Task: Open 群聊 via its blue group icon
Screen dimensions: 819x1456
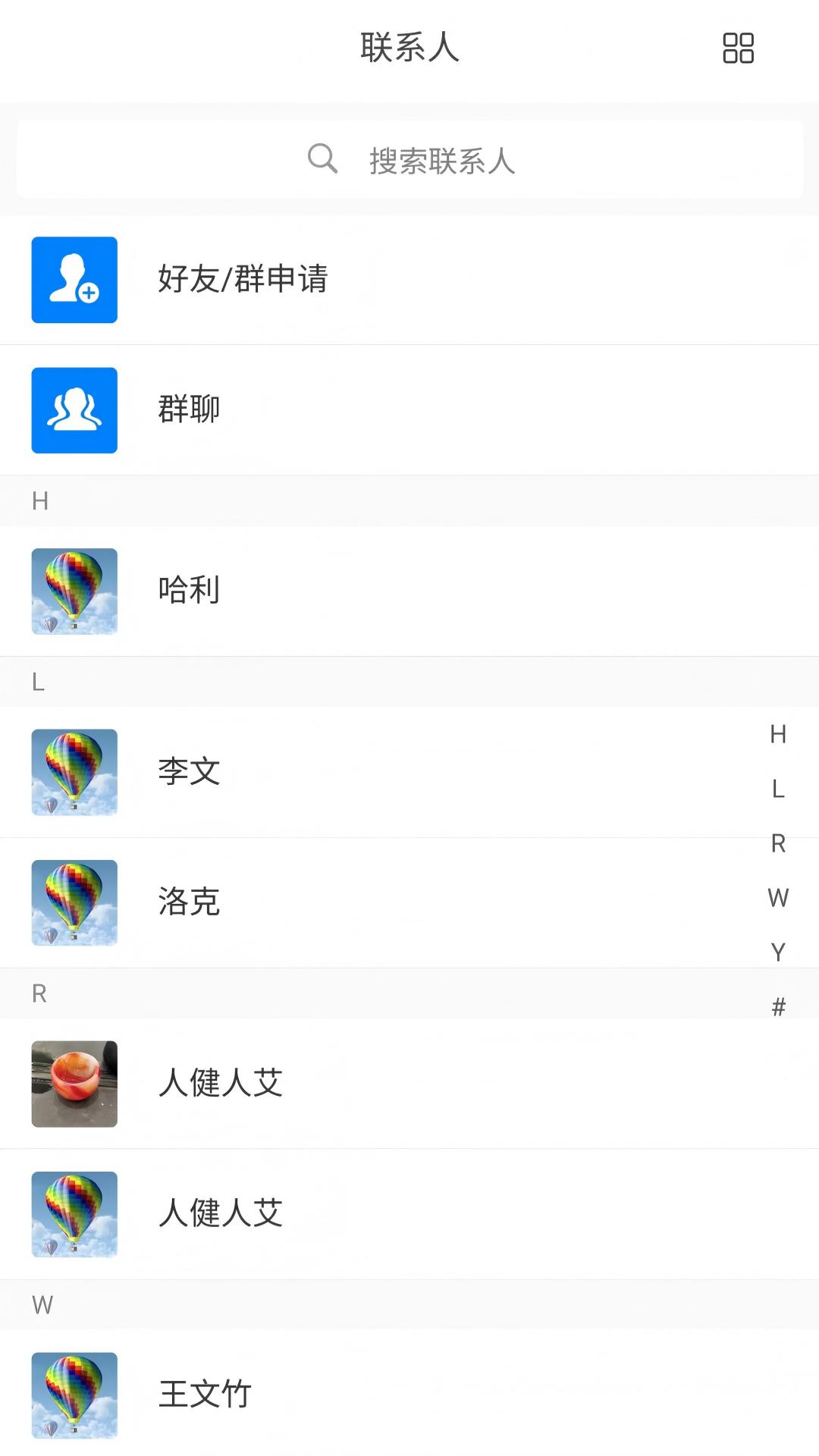Action: coord(74,409)
